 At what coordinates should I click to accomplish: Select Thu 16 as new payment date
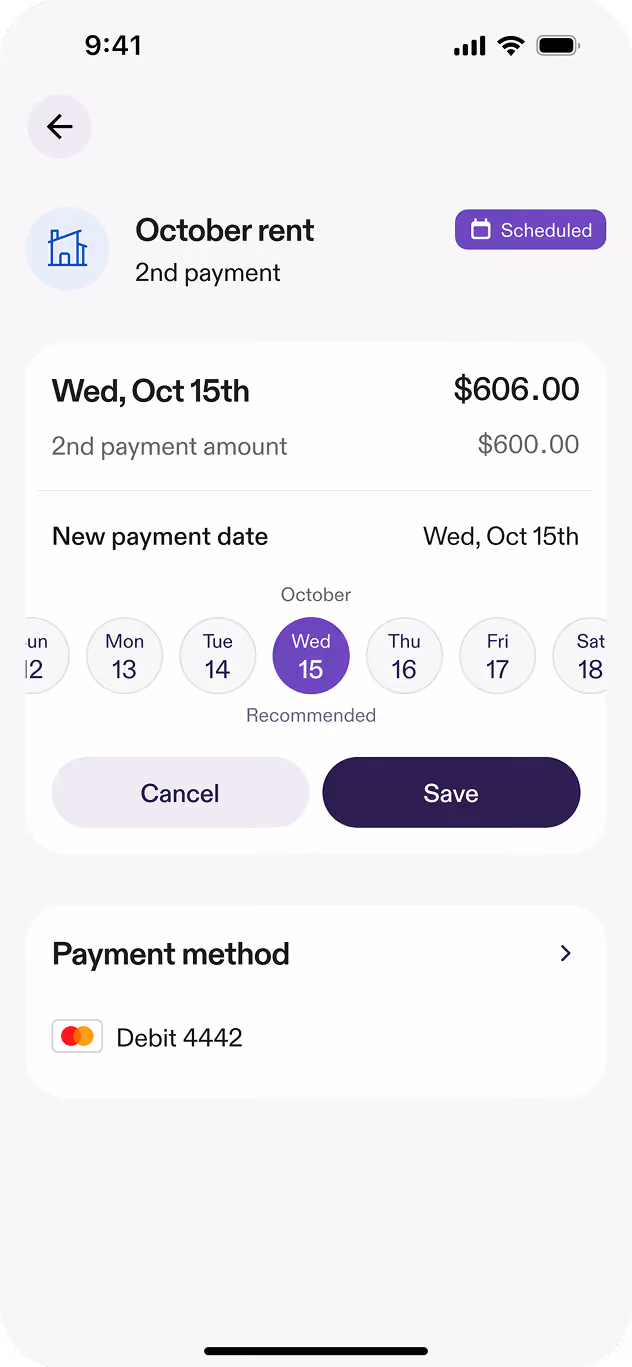[404, 656]
